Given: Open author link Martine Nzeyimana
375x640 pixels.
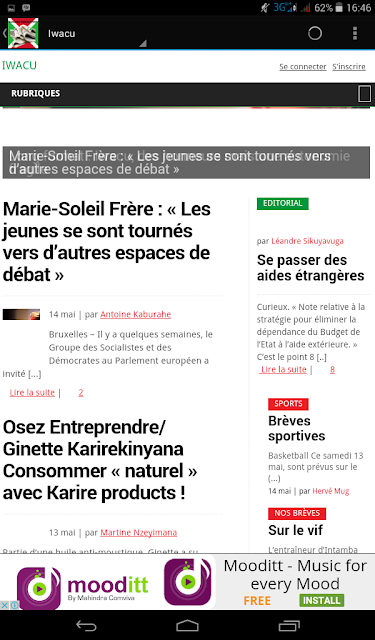Looking at the screenshot, I should point(139,533).
